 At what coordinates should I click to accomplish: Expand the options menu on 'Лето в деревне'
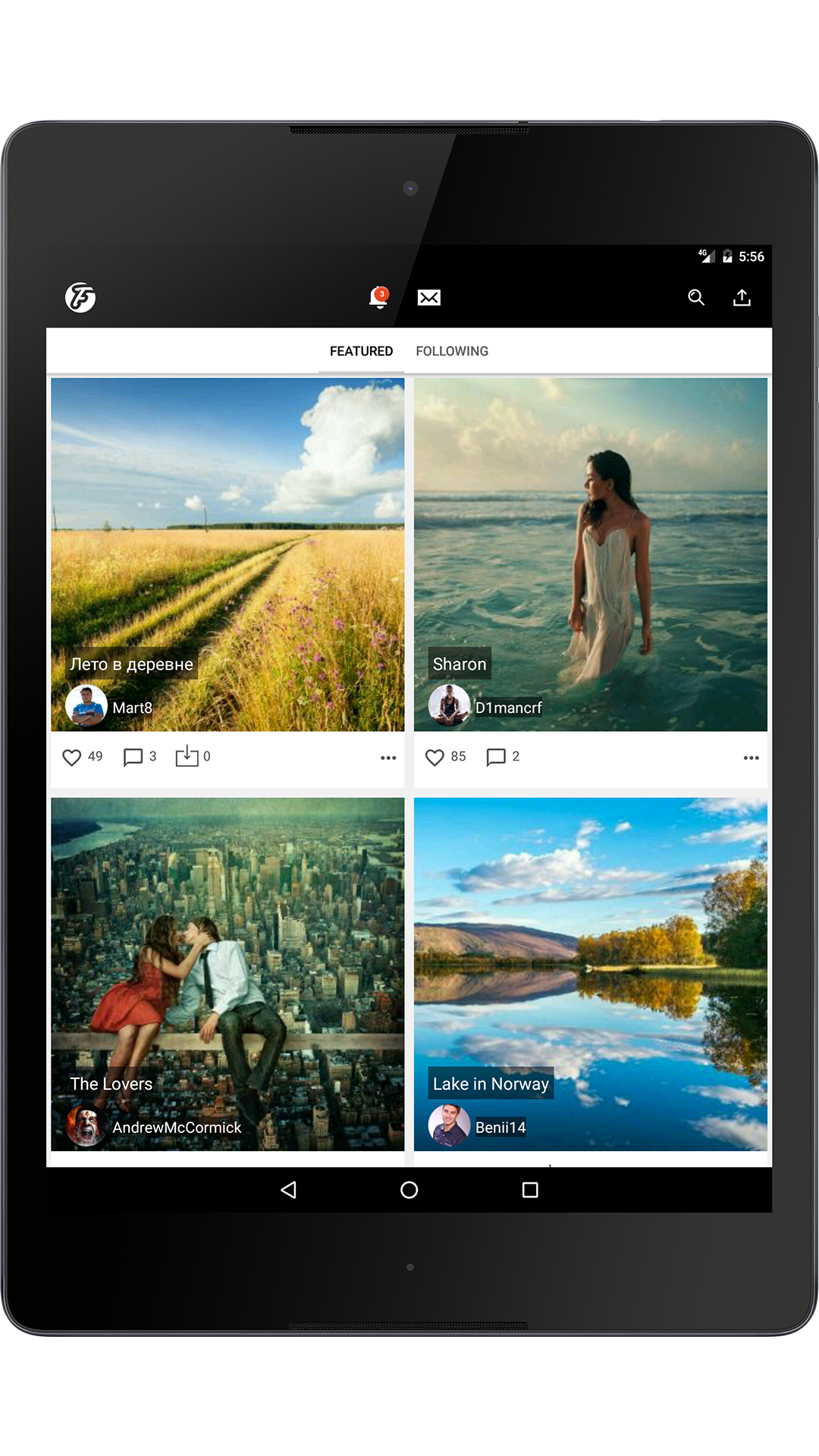[x=388, y=758]
